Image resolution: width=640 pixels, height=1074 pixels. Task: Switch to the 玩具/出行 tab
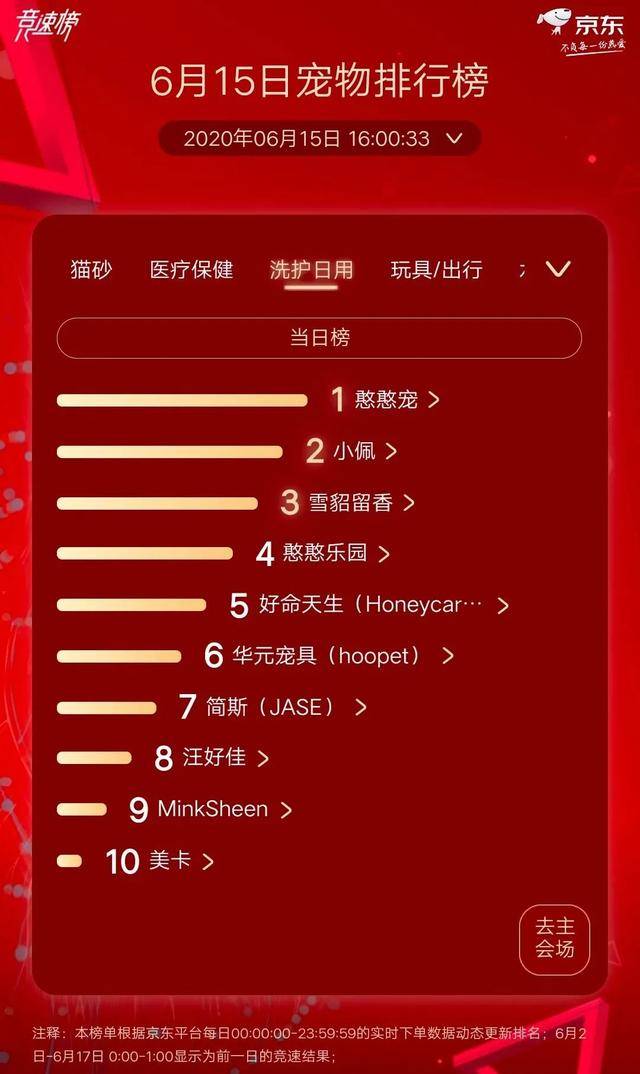click(436, 269)
